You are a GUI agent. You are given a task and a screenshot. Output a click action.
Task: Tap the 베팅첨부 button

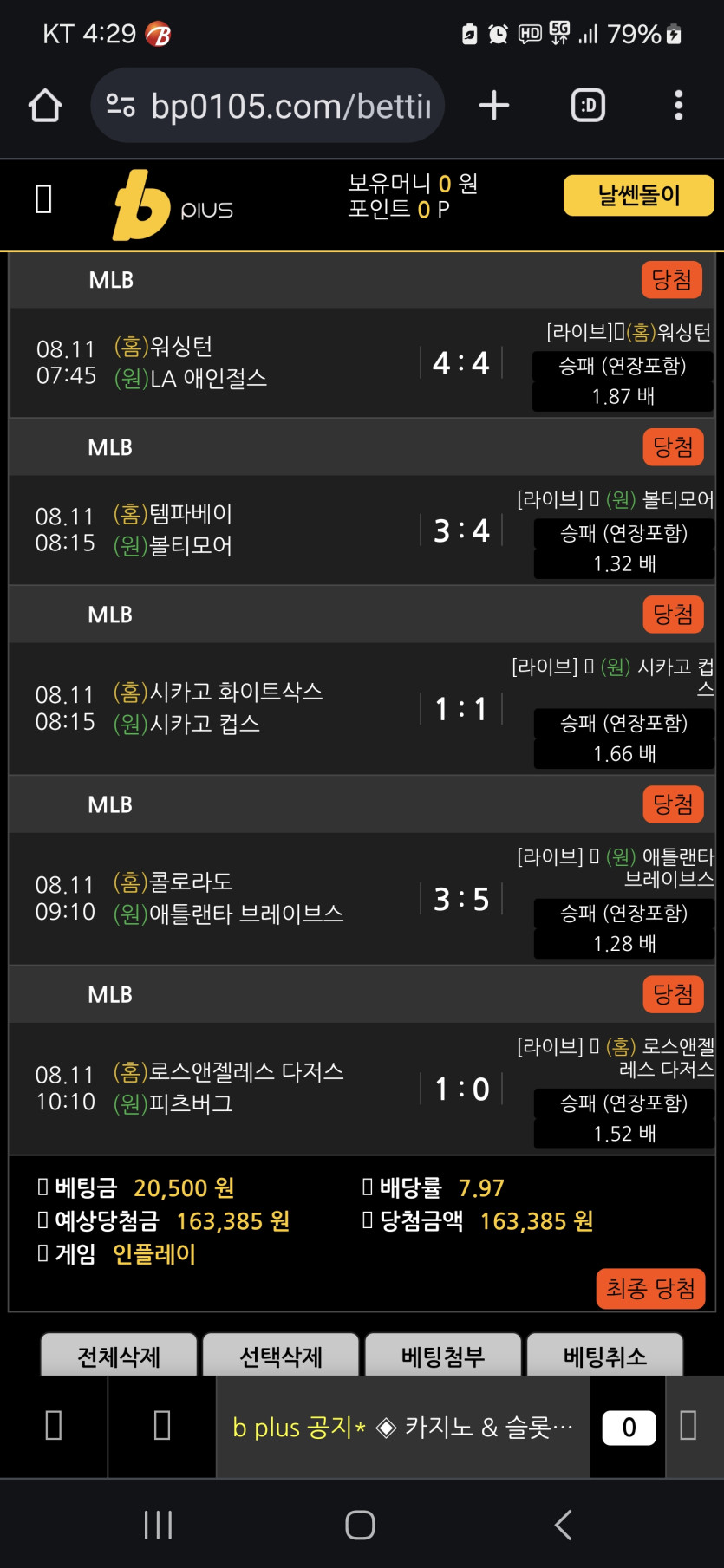443,1356
